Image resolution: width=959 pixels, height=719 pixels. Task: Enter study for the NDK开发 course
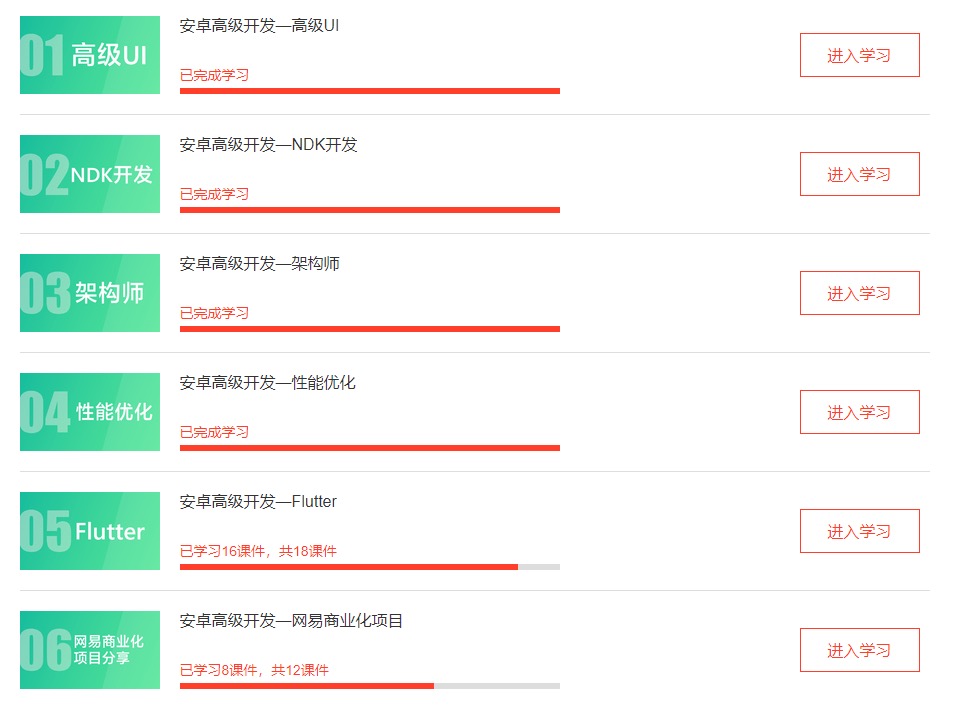[859, 174]
